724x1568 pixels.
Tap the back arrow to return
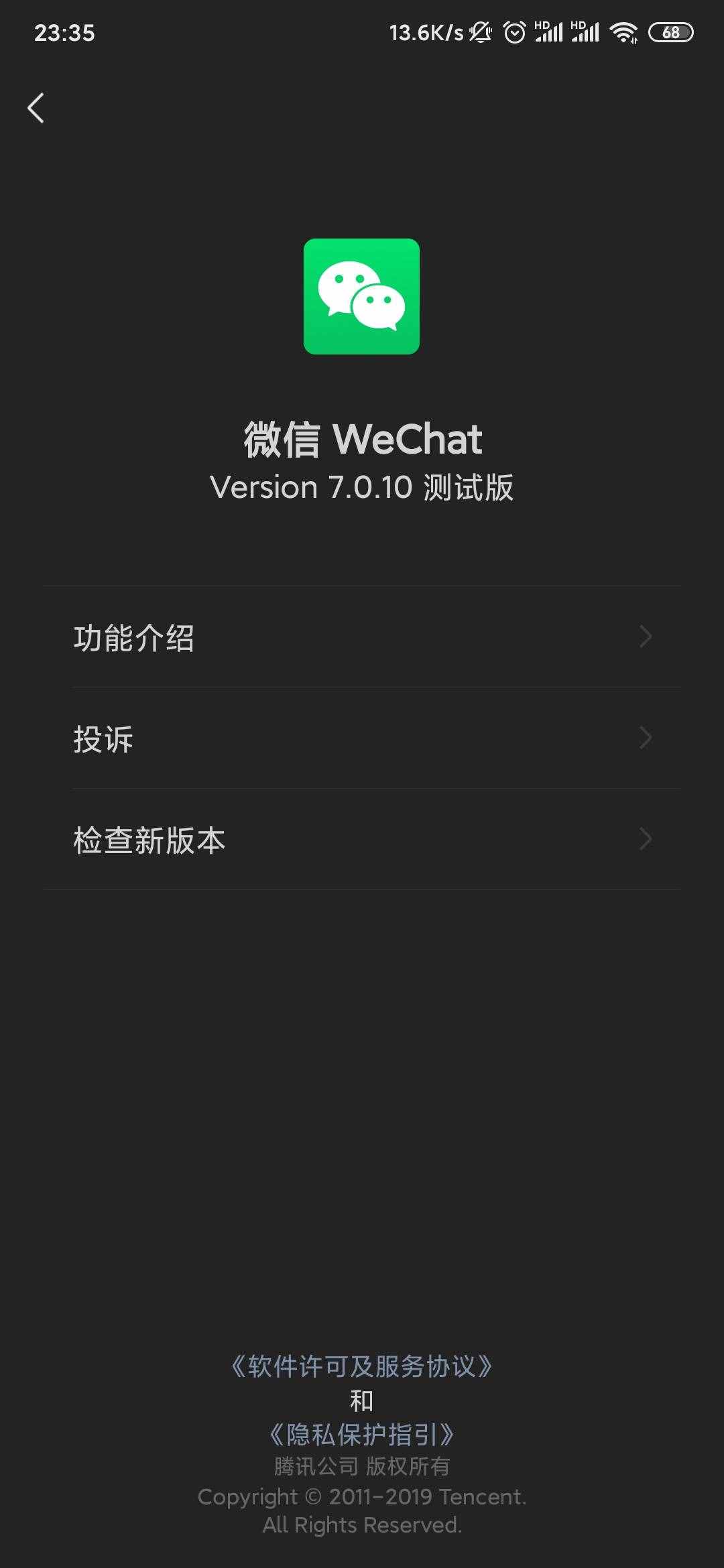(x=38, y=107)
